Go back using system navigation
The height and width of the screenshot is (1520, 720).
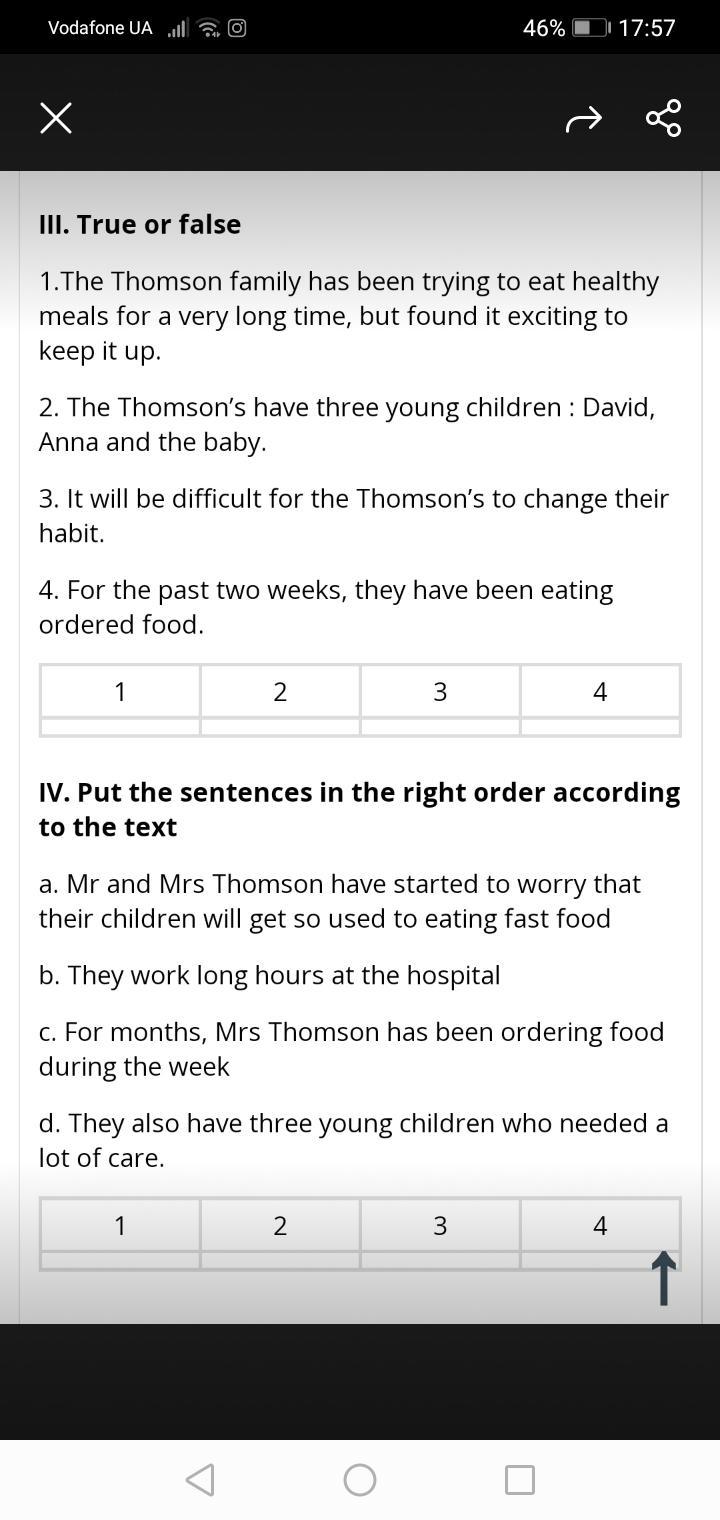point(200,1479)
